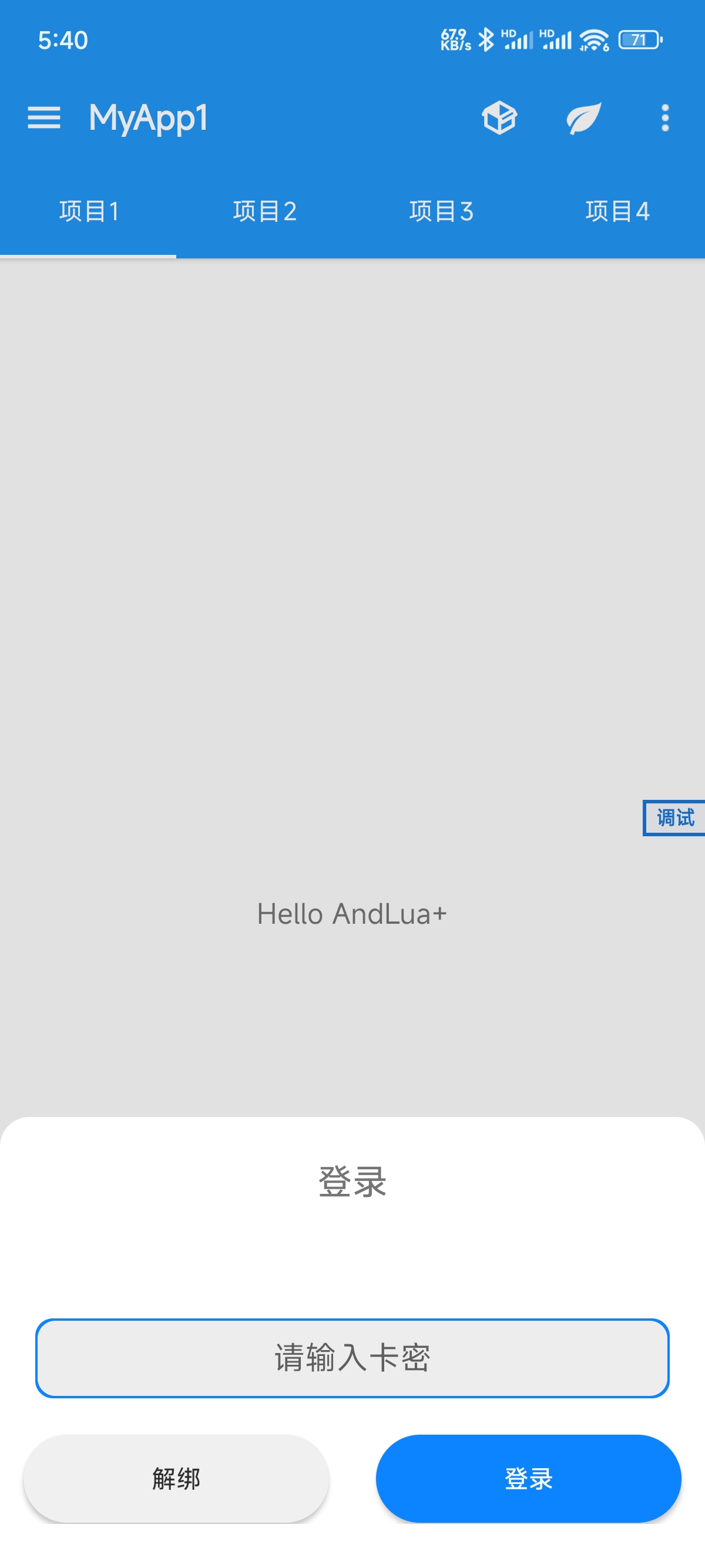Switch to the 项目3 tab
The height and width of the screenshot is (1568, 705).
[441, 212]
